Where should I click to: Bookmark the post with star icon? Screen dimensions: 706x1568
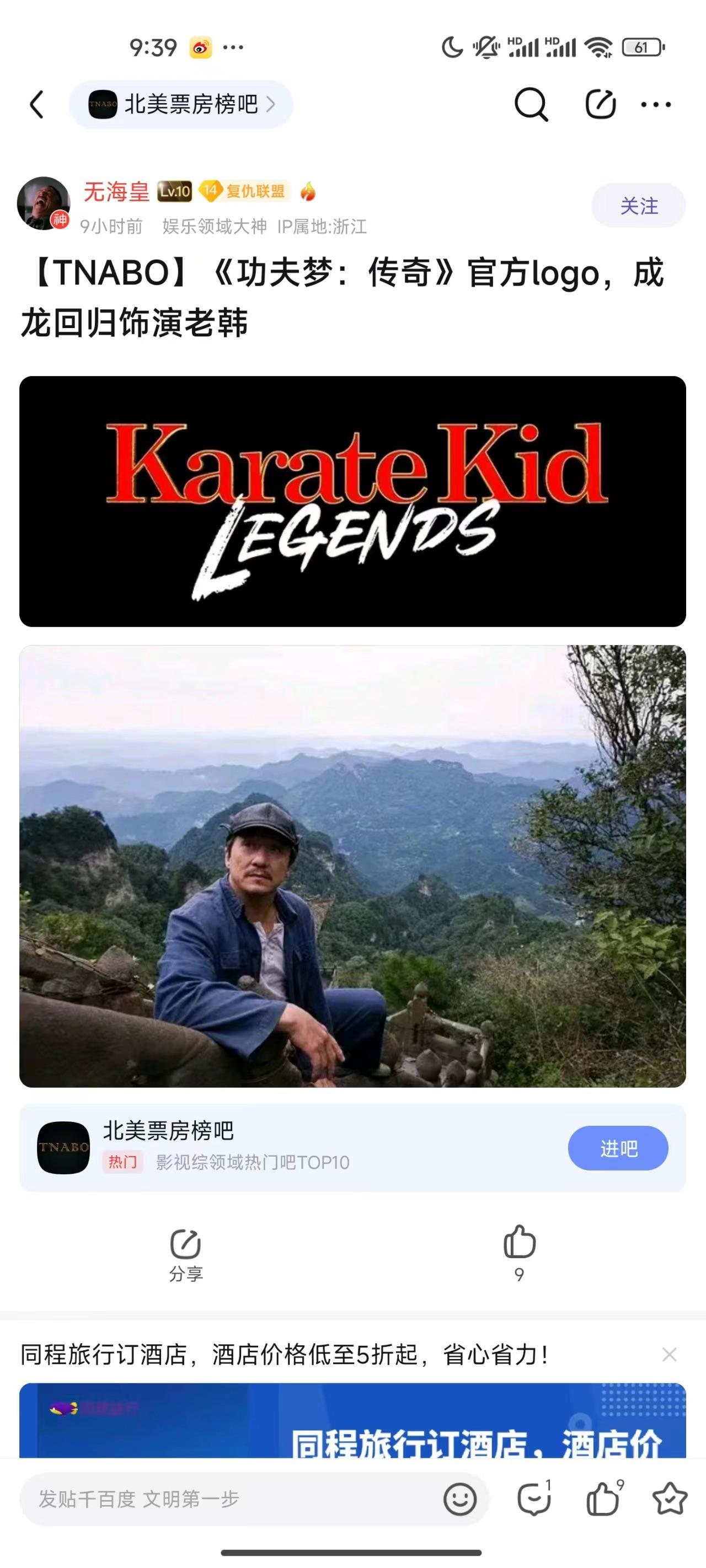click(x=670, y=1499)
